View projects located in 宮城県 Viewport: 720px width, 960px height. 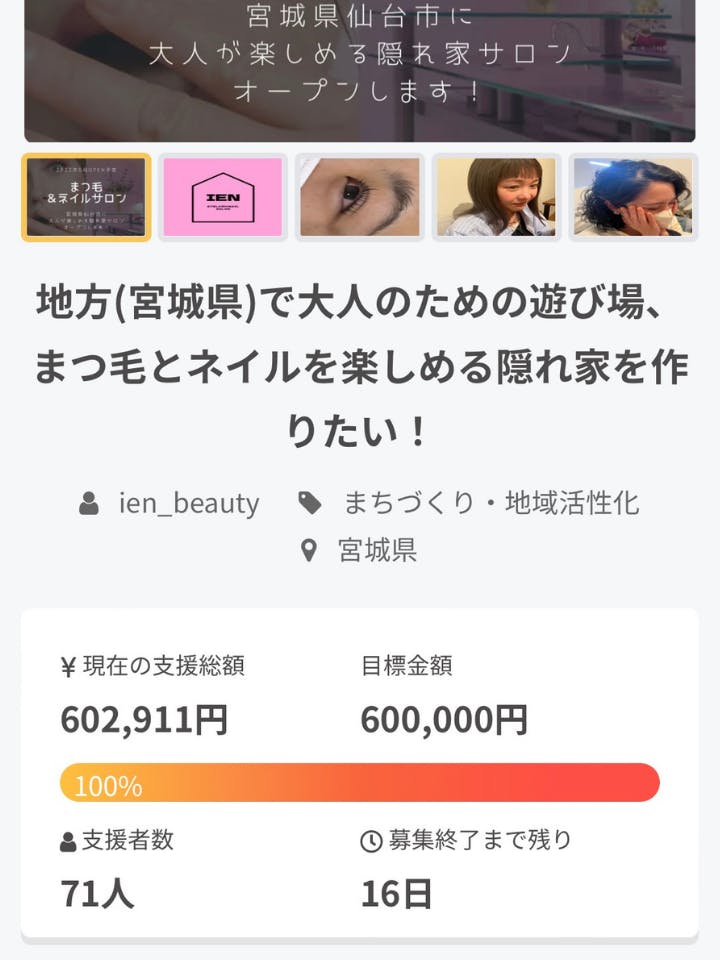pos(377,550)
